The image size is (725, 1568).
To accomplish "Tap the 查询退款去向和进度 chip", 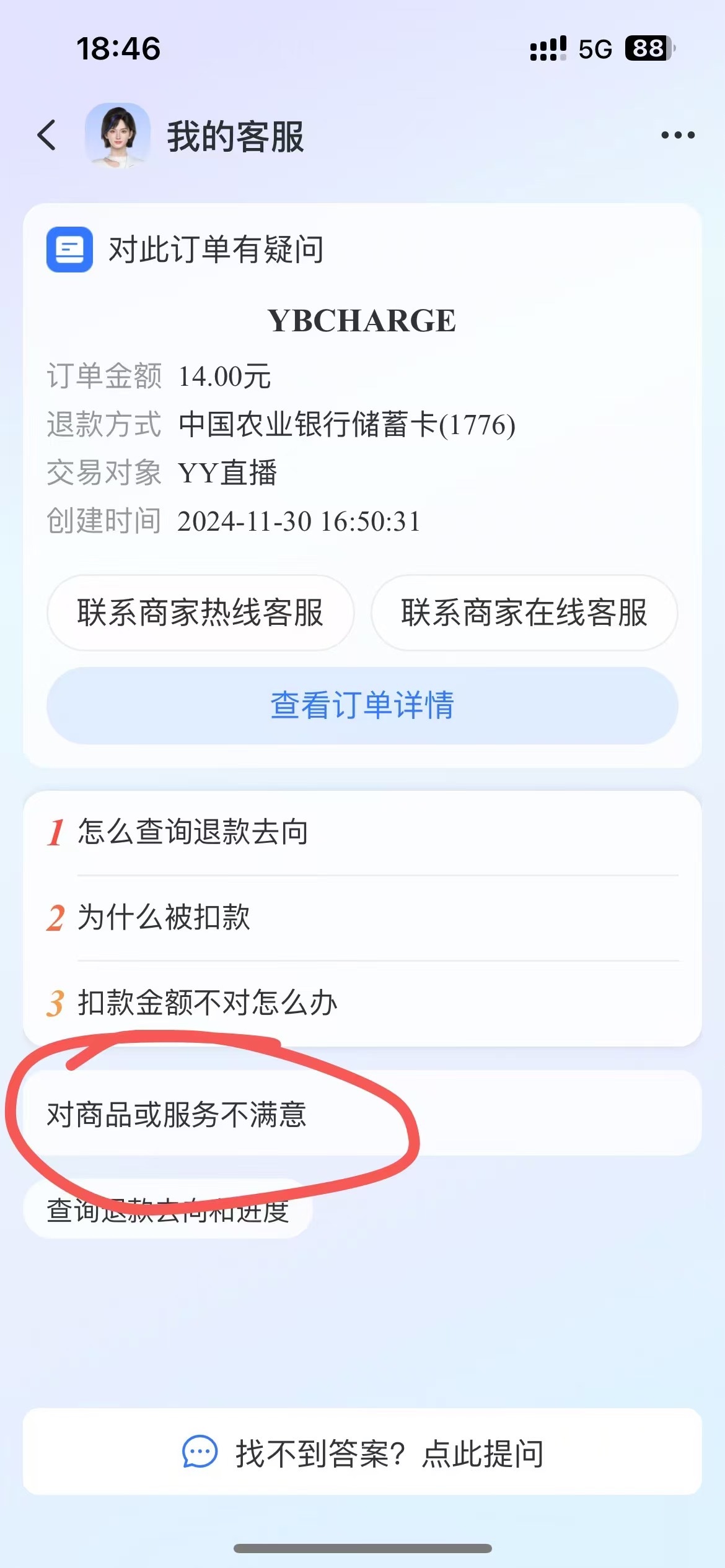I will (167, 1211).
